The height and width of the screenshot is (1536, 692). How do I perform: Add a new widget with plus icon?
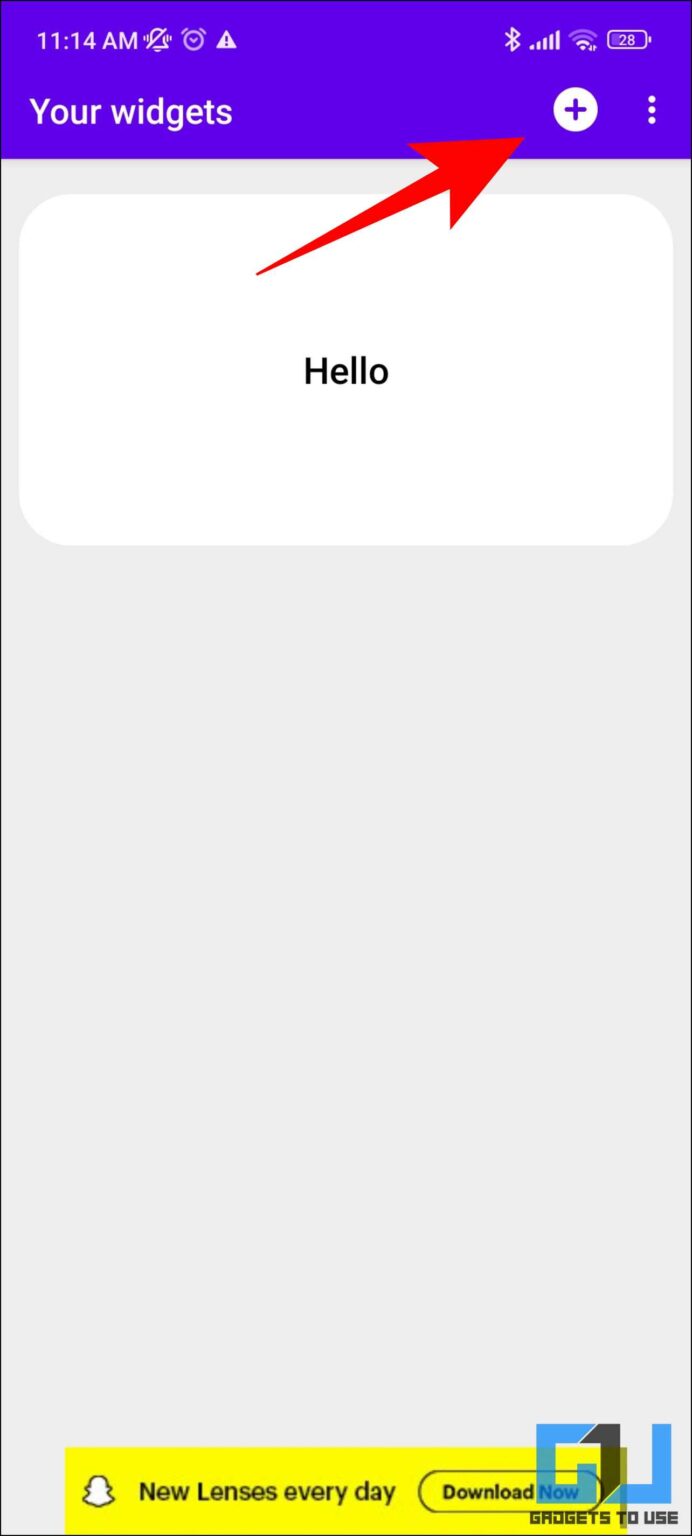575,111
